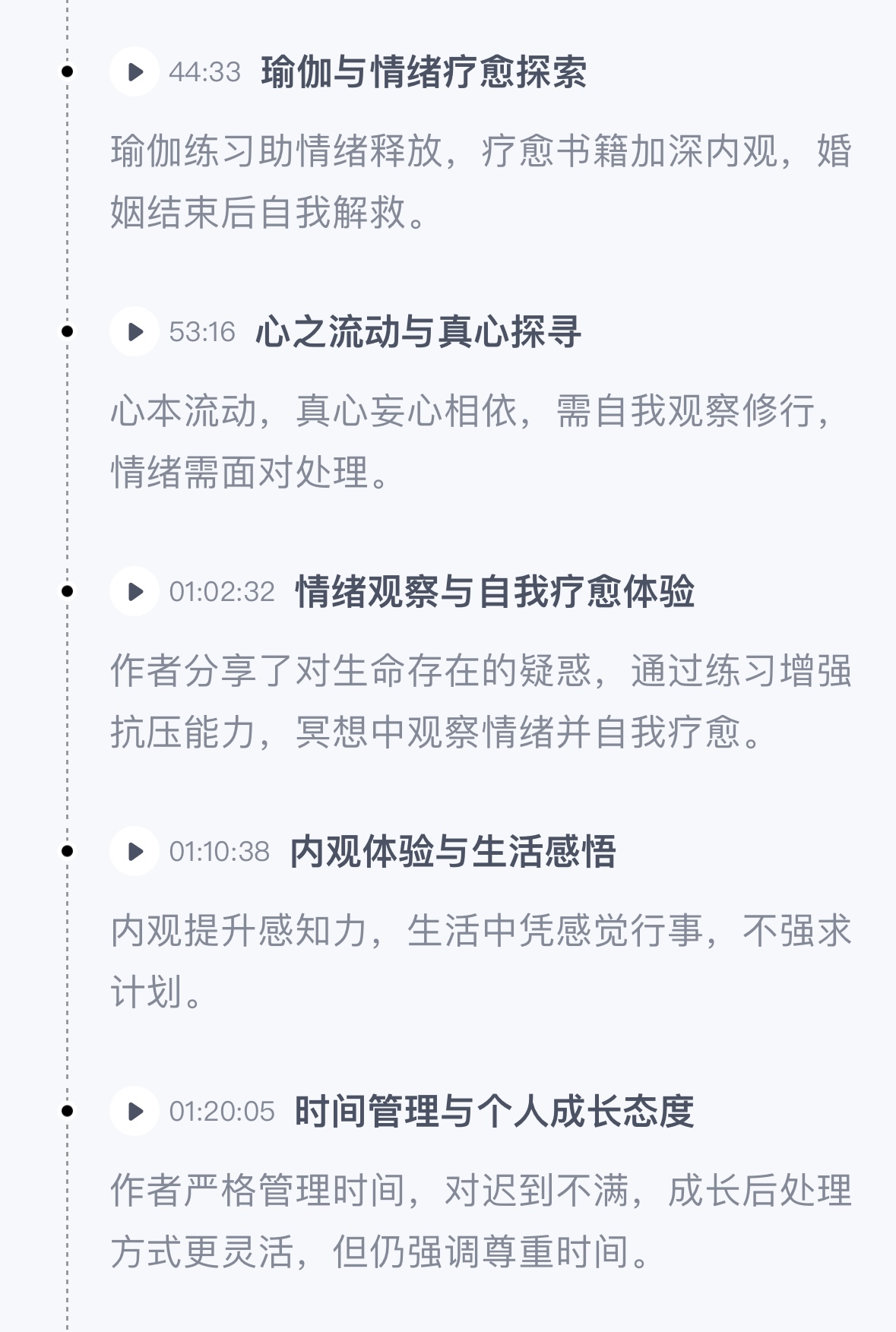Play chapter at 01:10:38 内观体验与生活感悟

coord(135,852)
